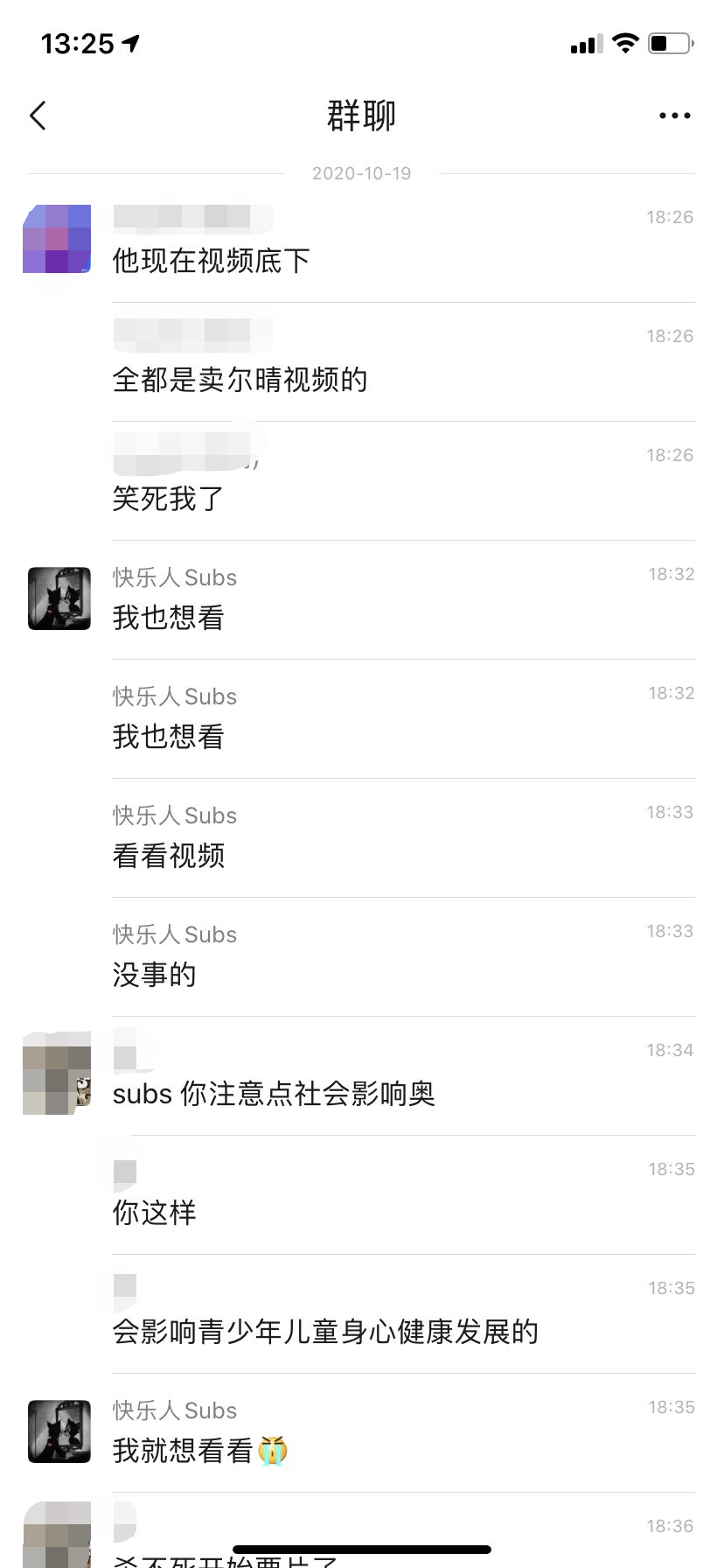Tap the date divider 2020-10-19

(x=361, y=173)
